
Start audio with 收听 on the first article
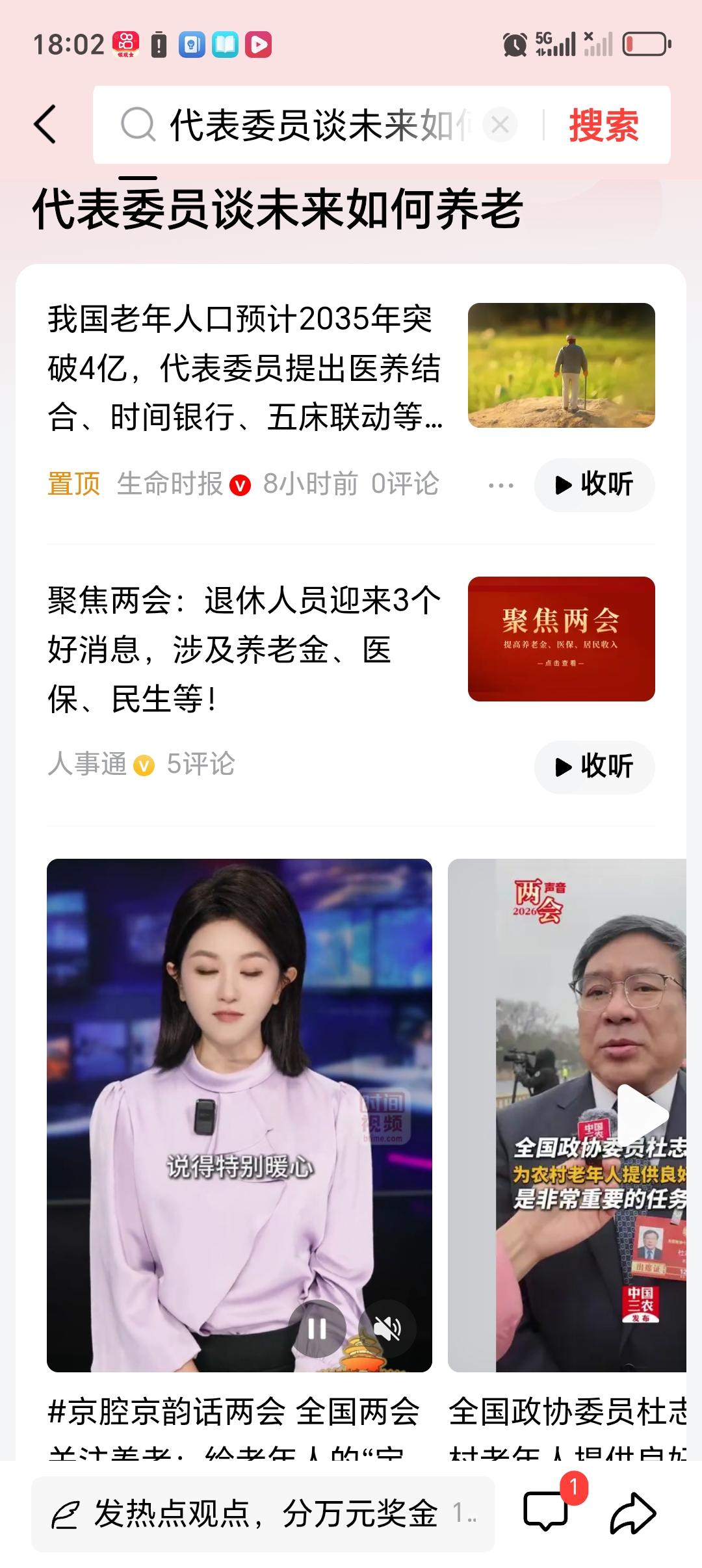[593, 484]
